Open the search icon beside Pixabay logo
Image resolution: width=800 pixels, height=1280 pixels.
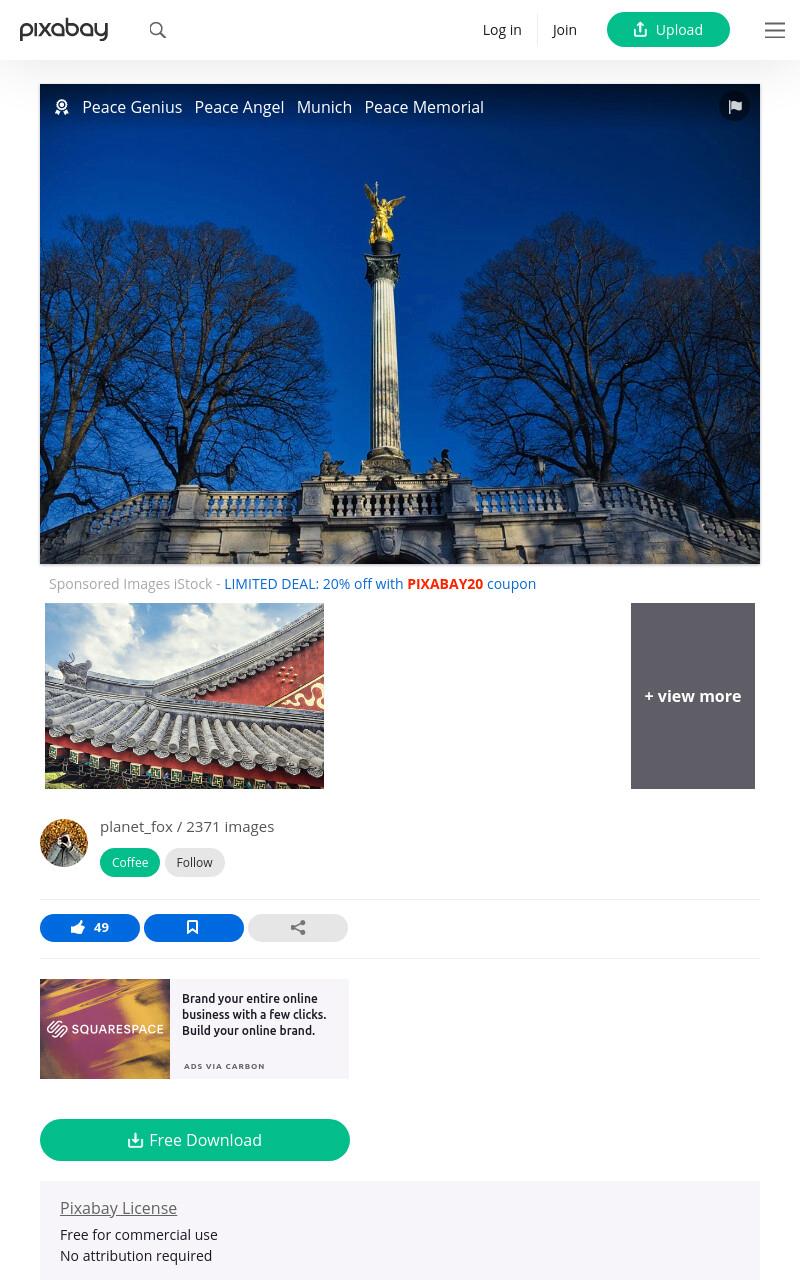(158, 30)
